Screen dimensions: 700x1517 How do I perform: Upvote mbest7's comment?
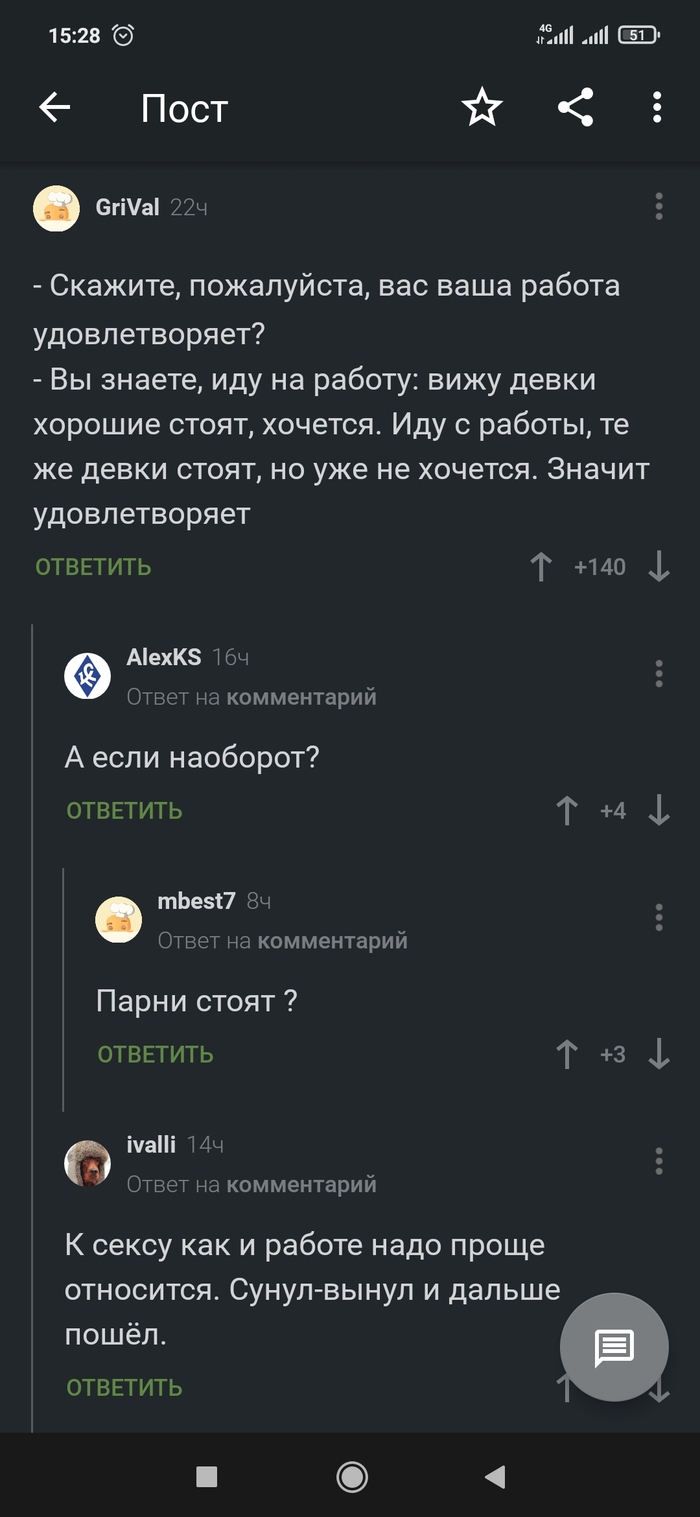[x=567, y=1054]
